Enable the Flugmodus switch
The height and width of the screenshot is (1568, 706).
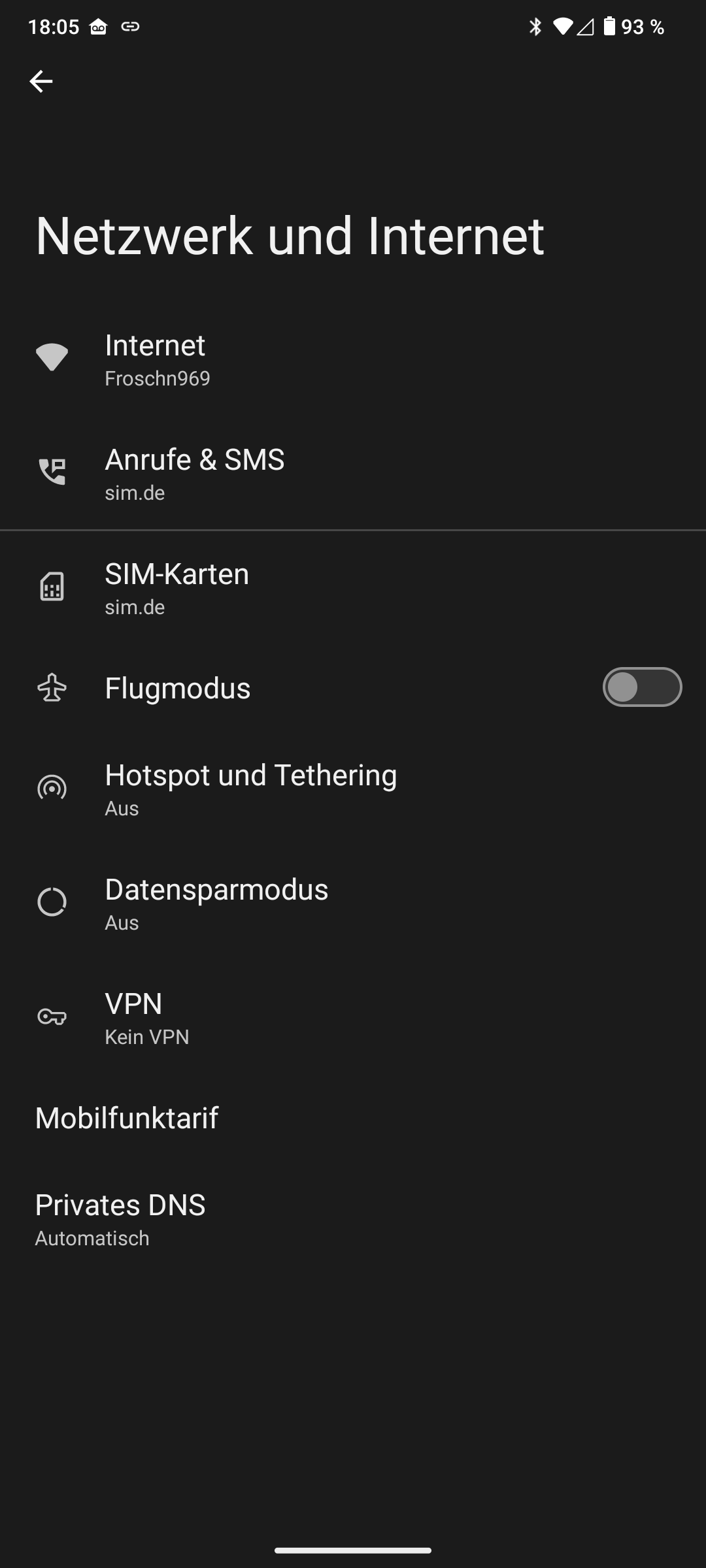641,687
